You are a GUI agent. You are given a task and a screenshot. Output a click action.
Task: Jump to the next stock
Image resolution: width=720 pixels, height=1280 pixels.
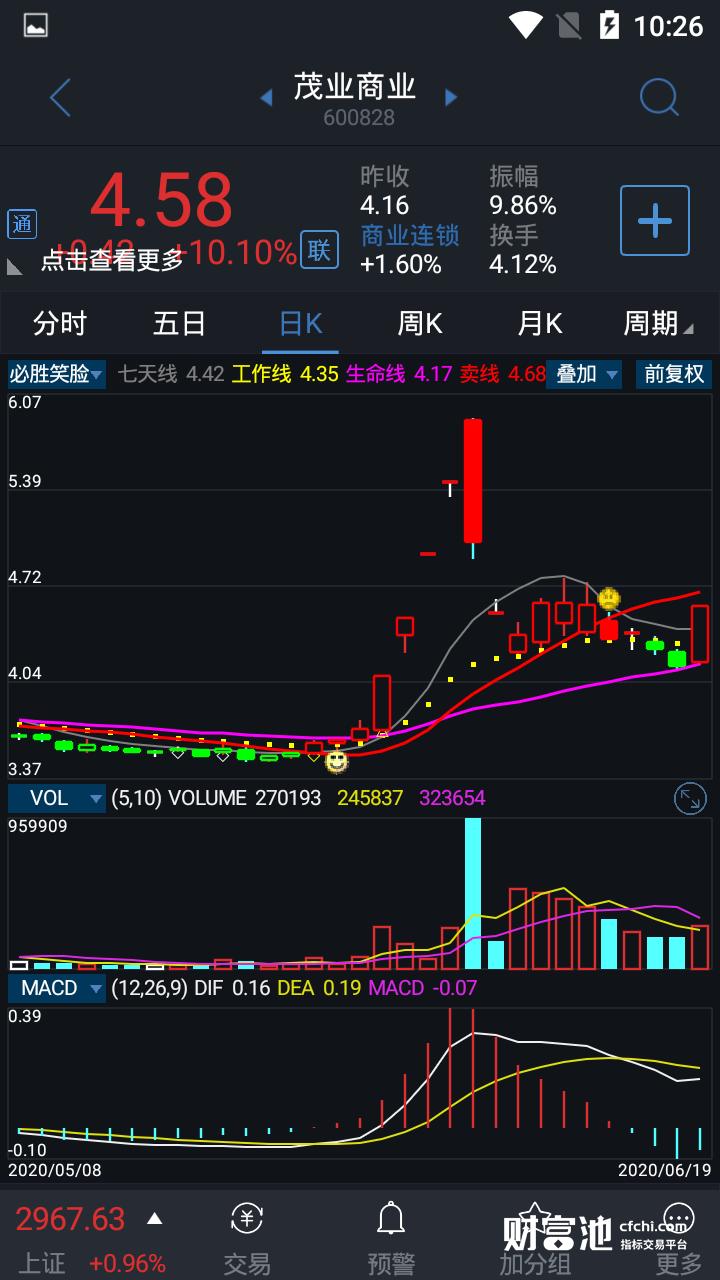(451, 98)
